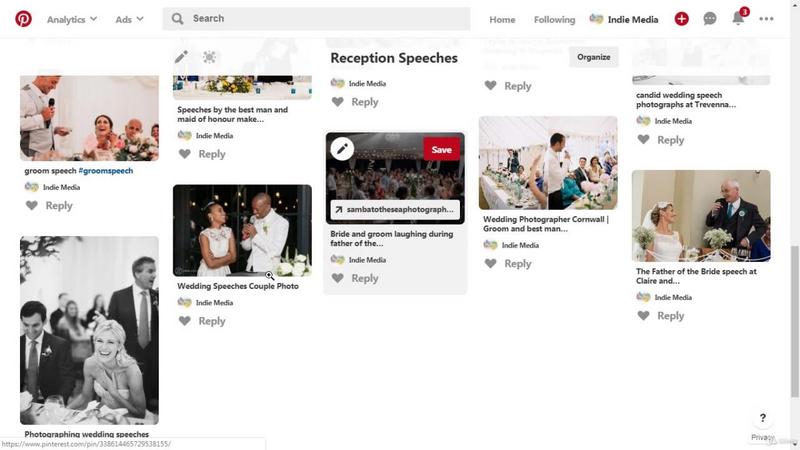Switch to the Following tab
800x450 pixels.
554,19
